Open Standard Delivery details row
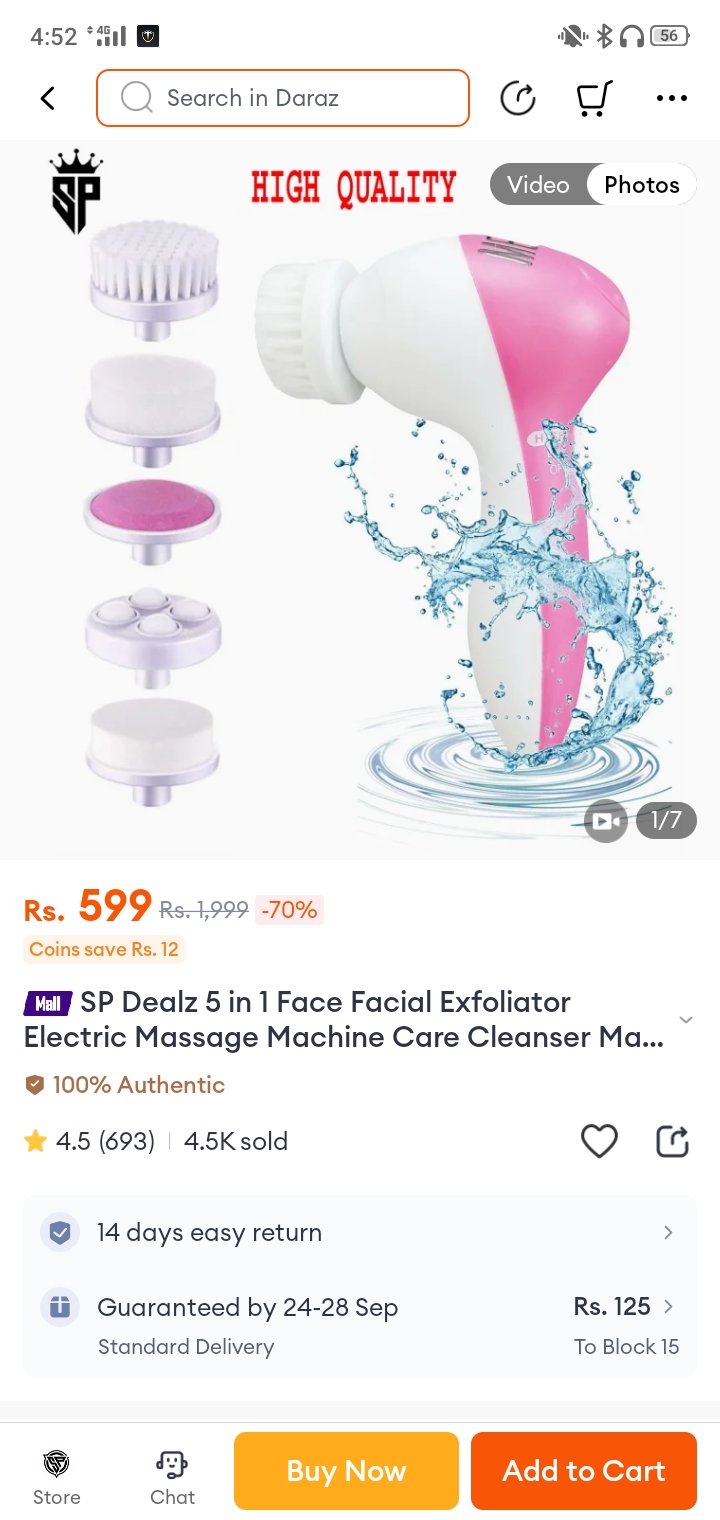 click(360, 1325)
